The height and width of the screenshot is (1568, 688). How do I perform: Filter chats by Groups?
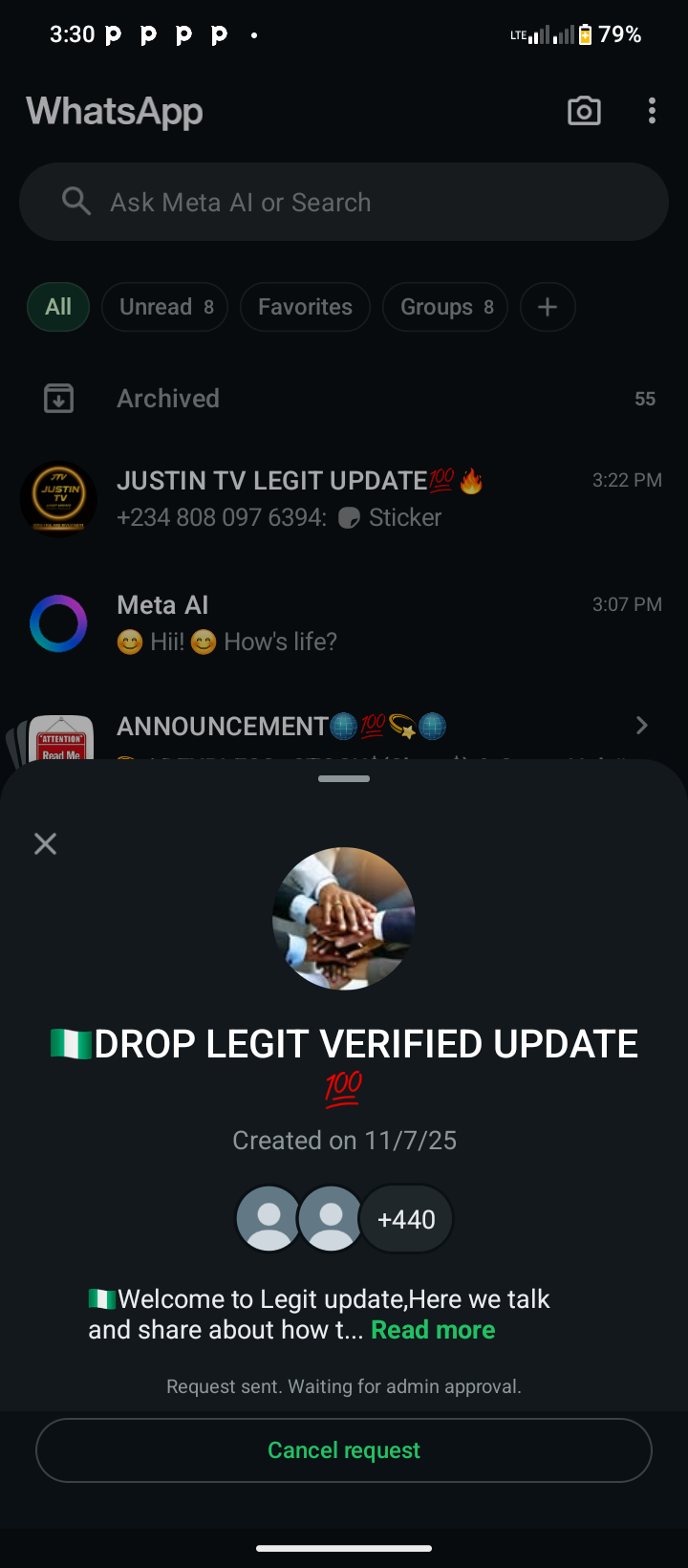click(x=445, y=307)
